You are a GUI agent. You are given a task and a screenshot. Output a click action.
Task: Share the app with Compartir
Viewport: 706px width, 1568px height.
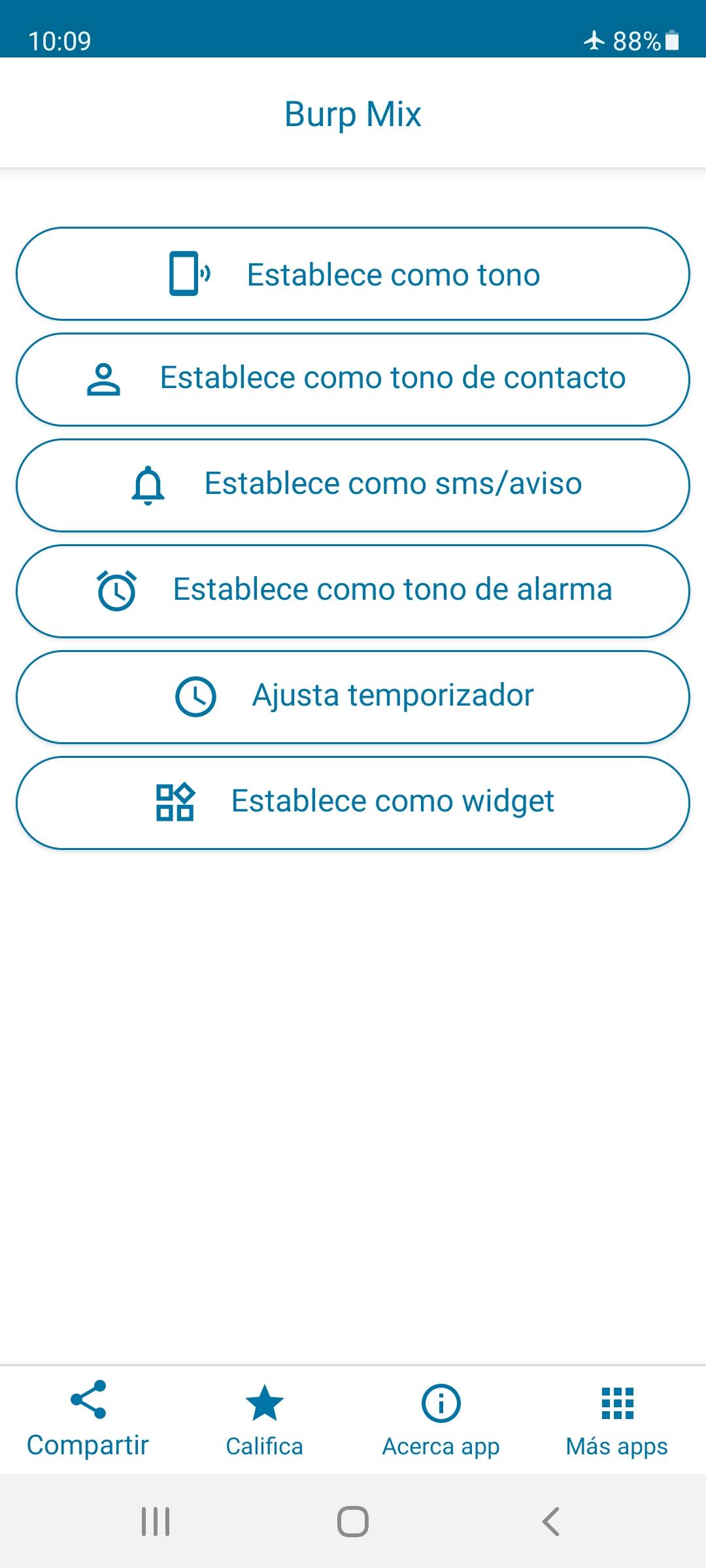tap(88, 1419)
